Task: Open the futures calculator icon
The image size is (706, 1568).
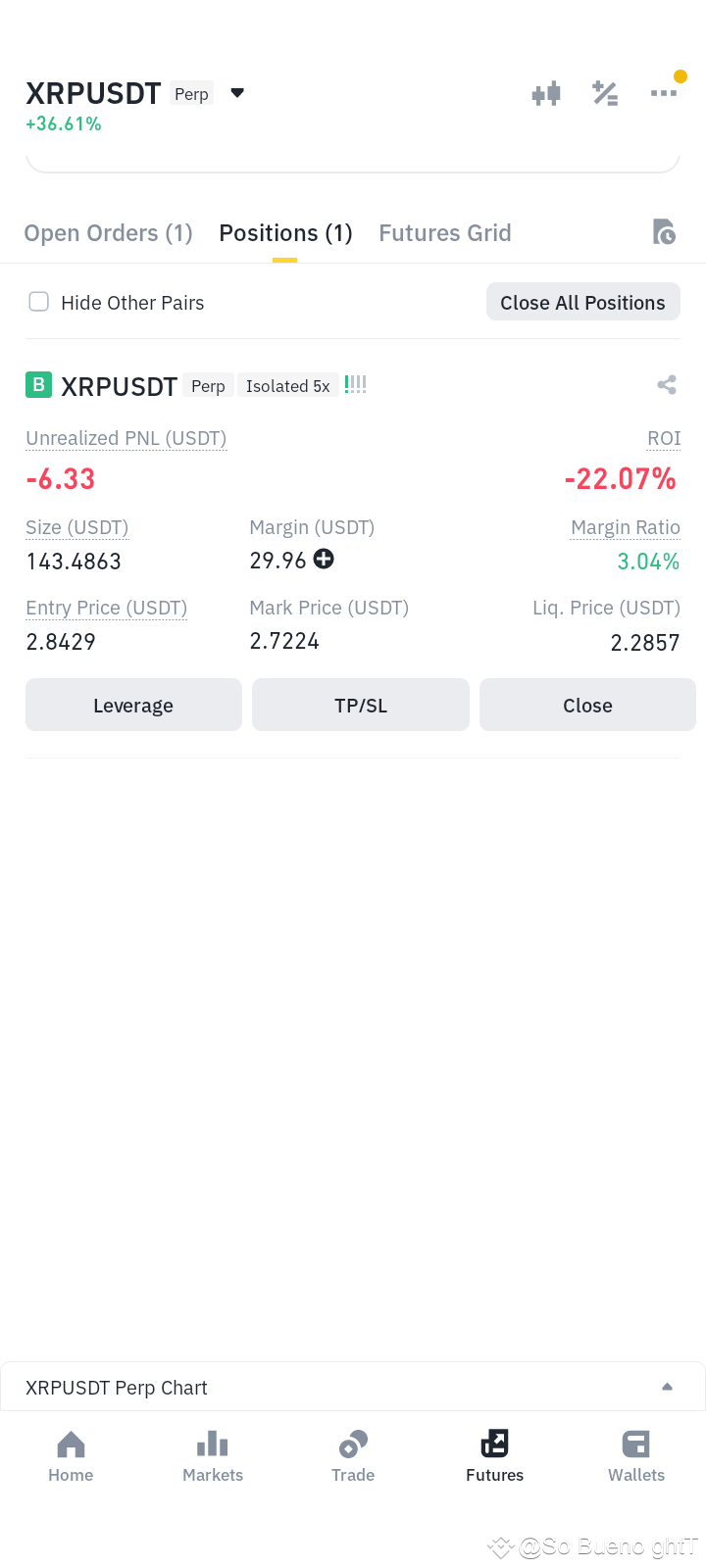Action: pos(605,92)
